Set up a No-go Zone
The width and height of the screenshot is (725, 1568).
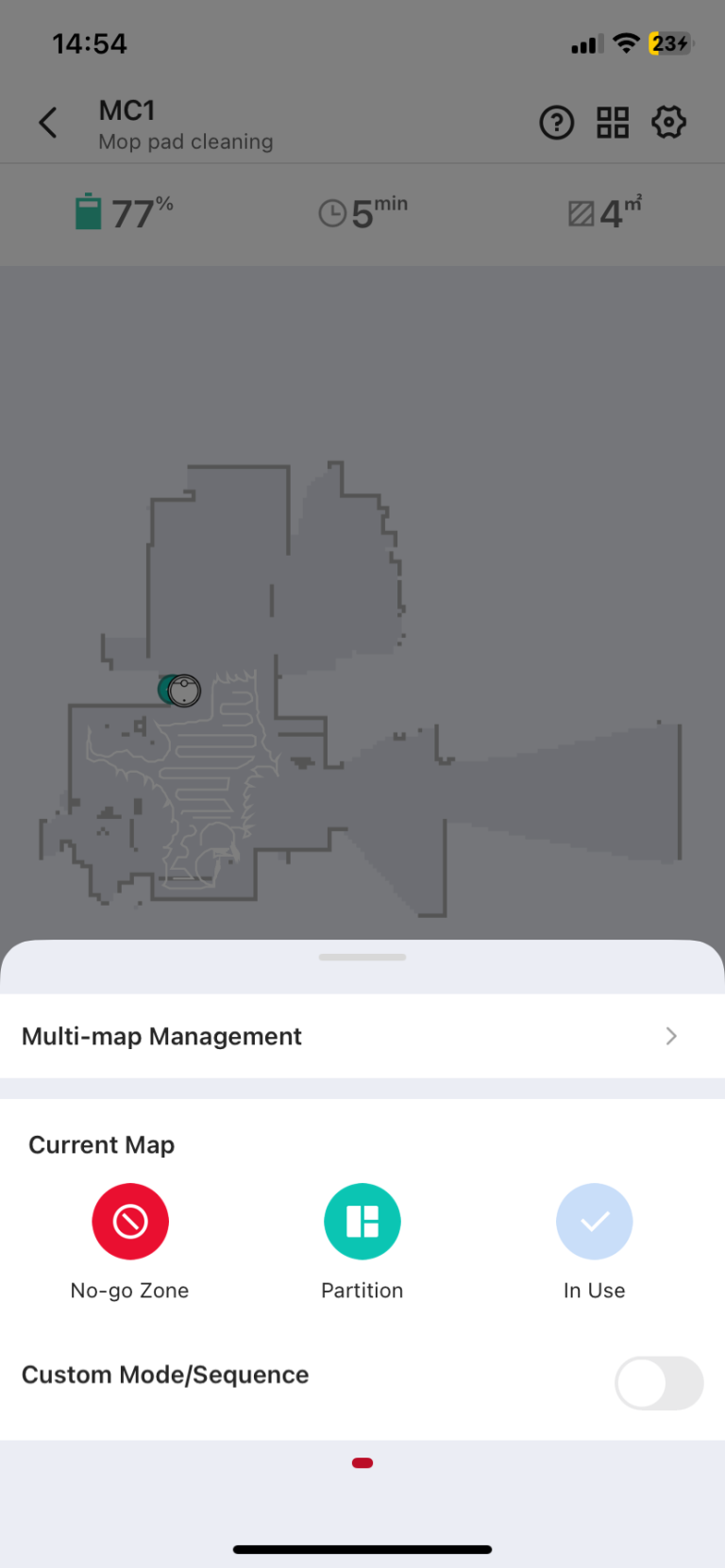(130, 1222)
